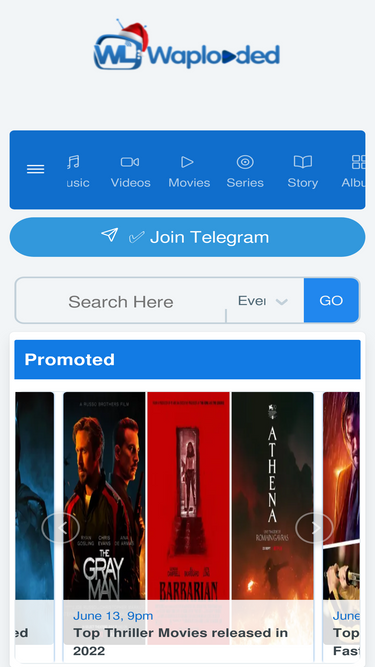
Task: Go to the Music section
Action: click(x=78, y=172)
